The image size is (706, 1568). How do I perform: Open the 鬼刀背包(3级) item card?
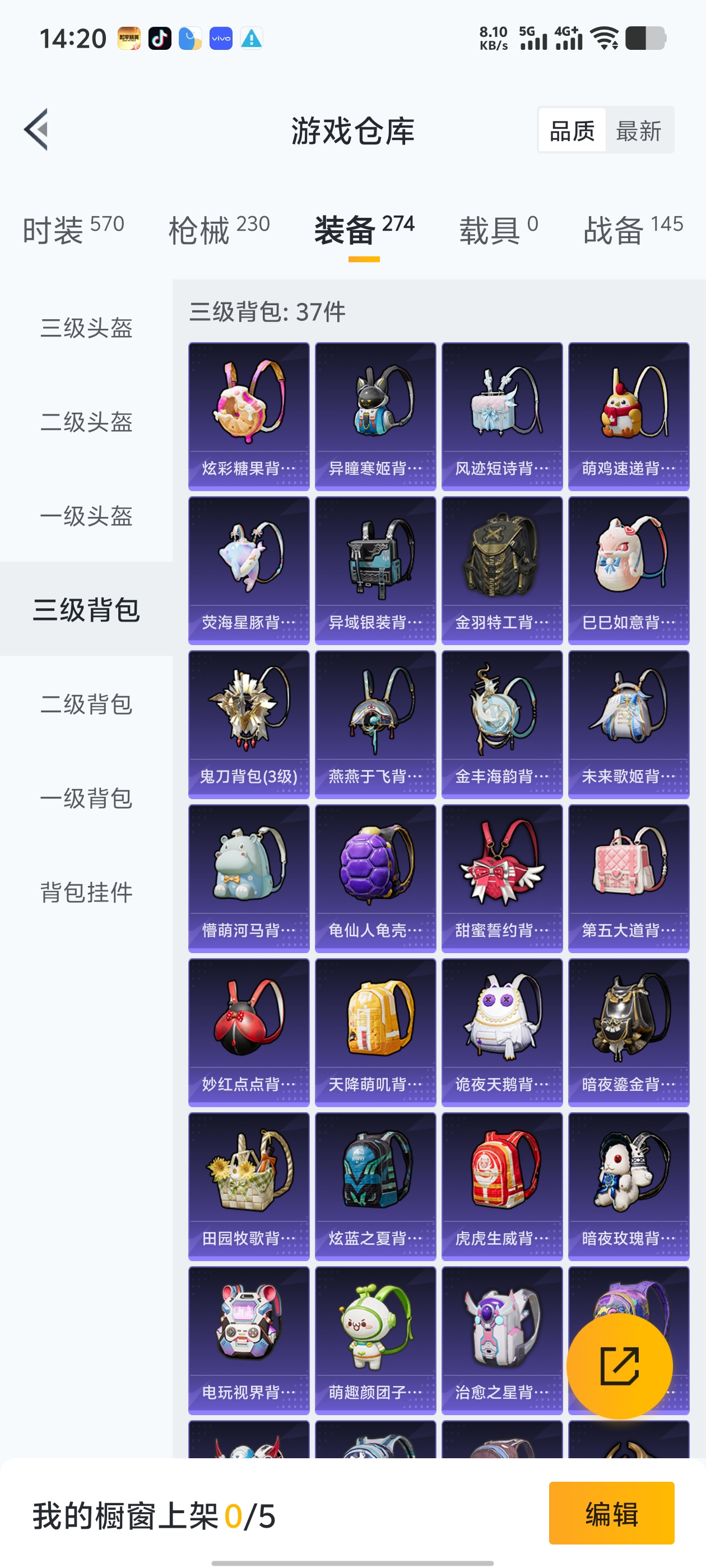point(249,723)
